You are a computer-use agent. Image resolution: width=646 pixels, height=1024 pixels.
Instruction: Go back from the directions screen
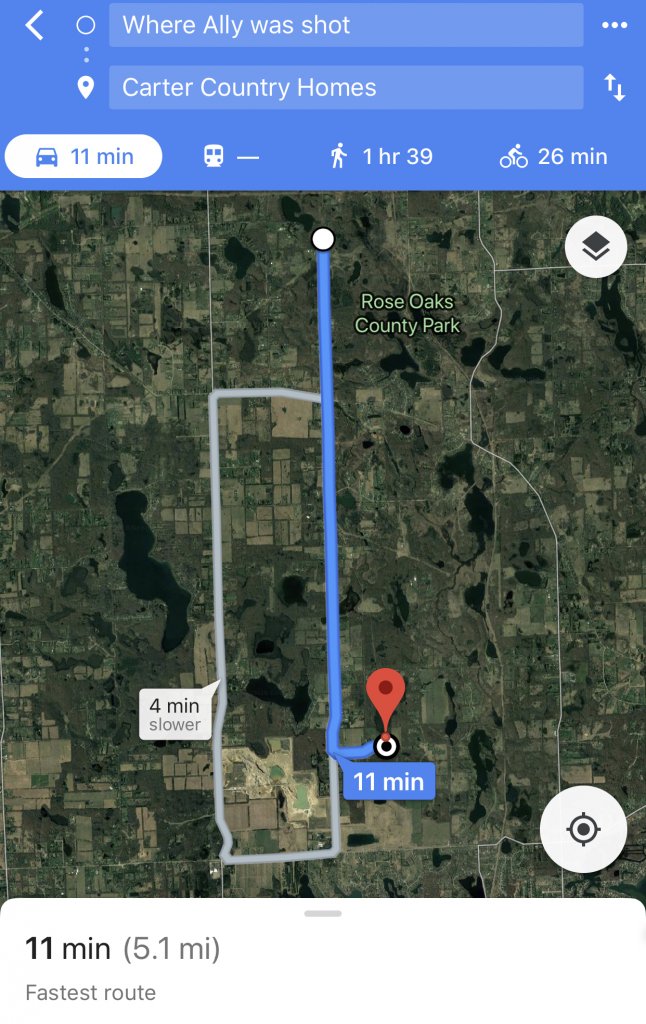coord(35,26)
